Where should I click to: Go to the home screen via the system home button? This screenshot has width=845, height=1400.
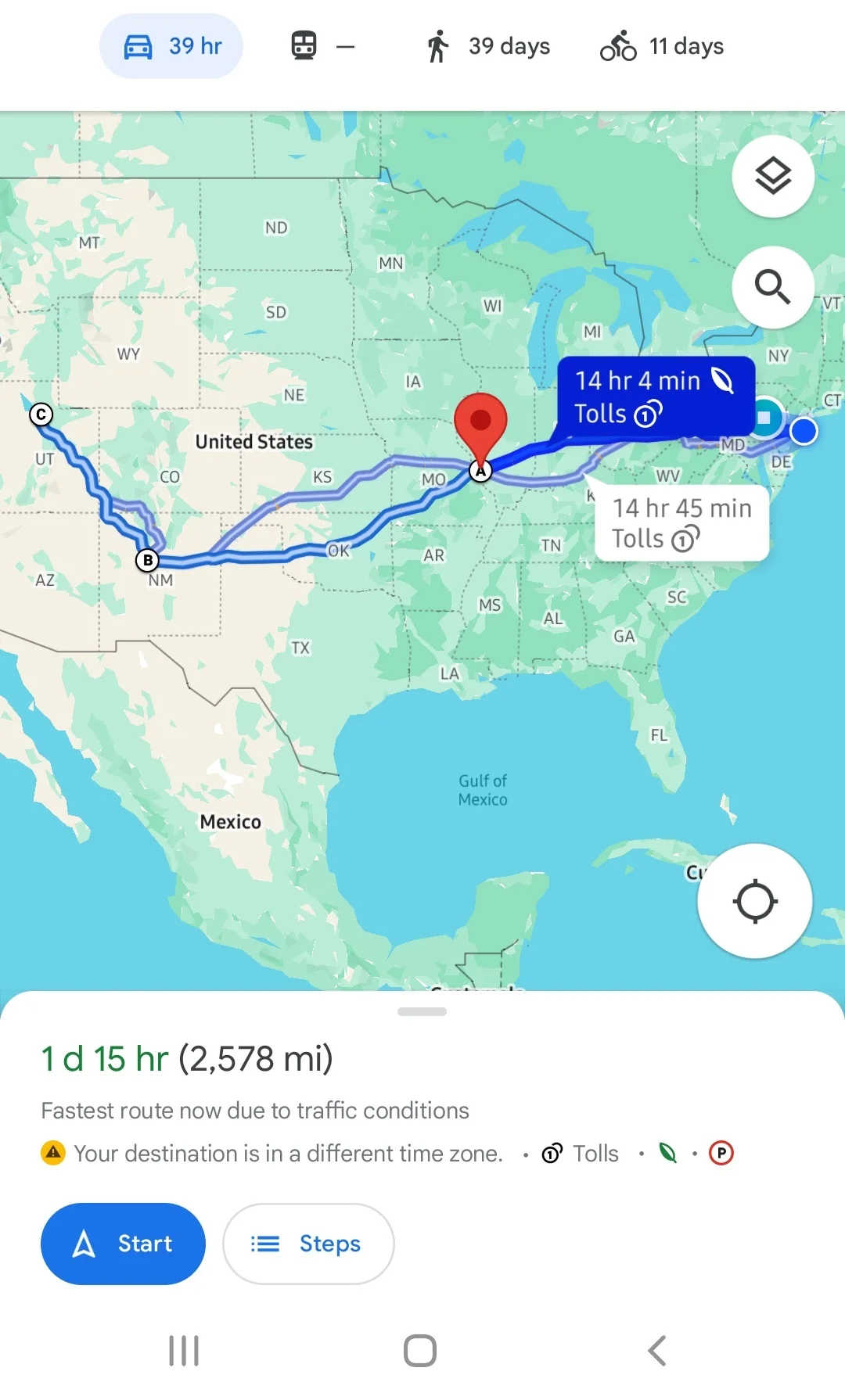(420, 1351)
